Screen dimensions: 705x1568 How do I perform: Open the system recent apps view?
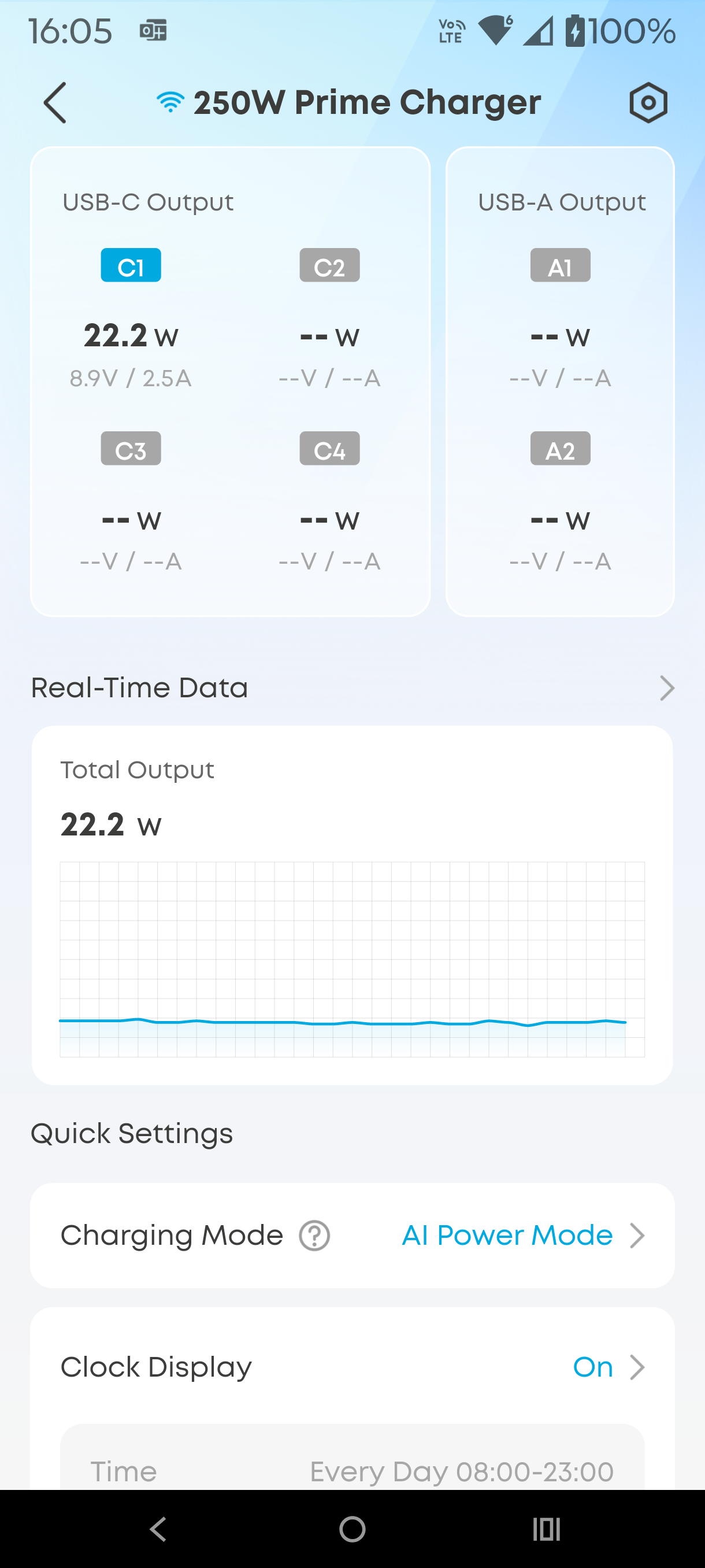pyautogui.click(x=546, y=1529)
